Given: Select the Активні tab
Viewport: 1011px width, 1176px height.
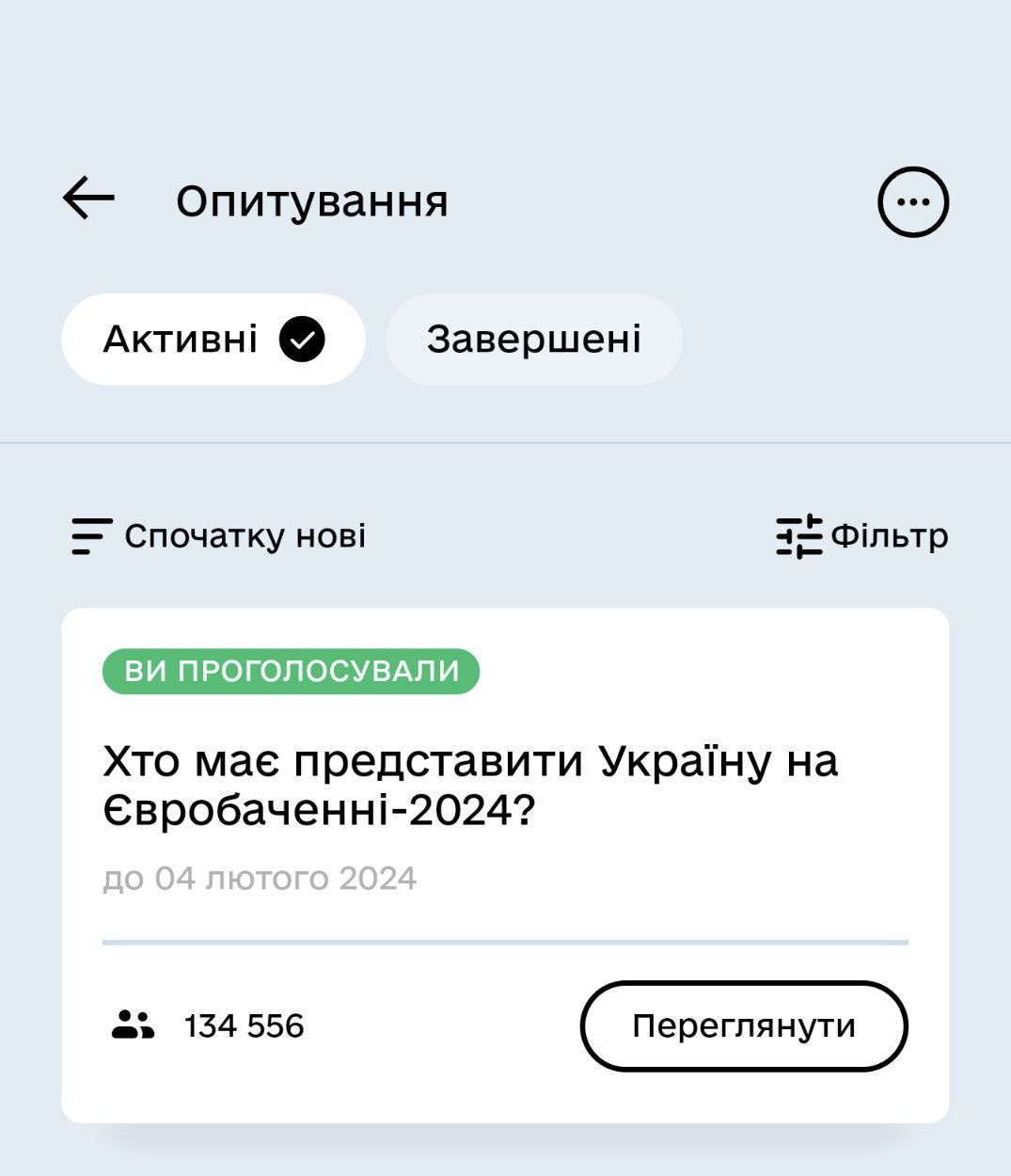Looking at the screenshot, I should pos(213,340).
